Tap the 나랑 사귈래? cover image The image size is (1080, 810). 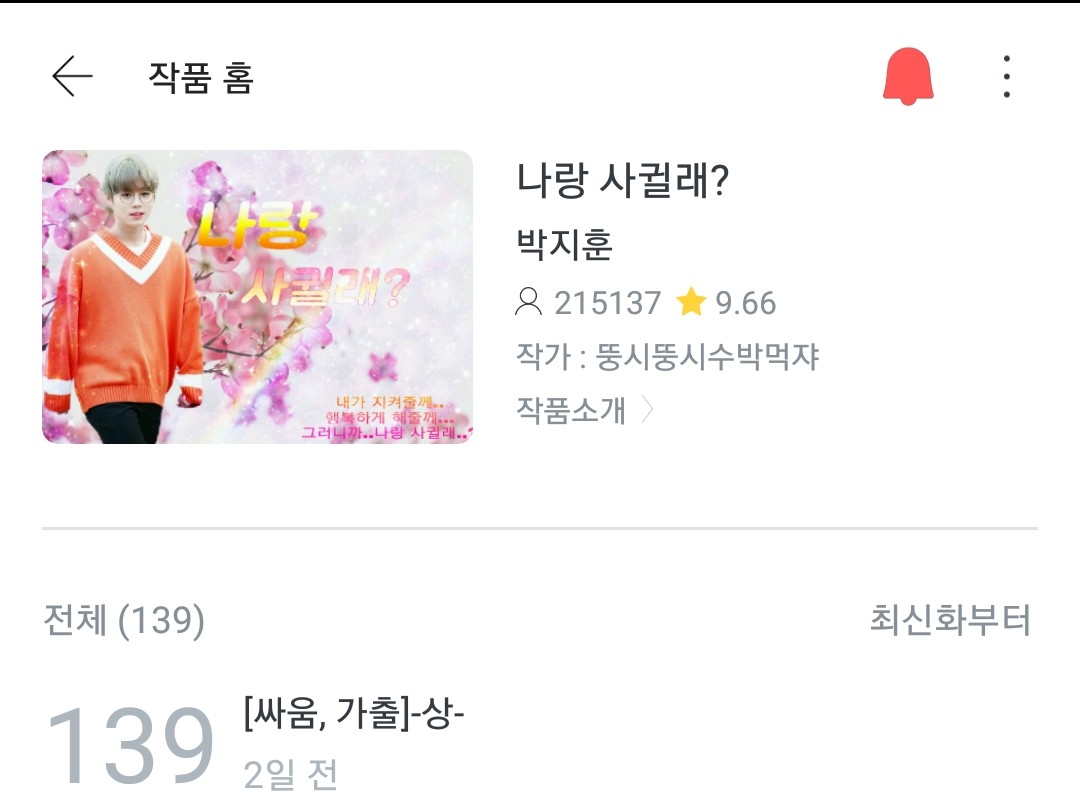click(257, 297)
